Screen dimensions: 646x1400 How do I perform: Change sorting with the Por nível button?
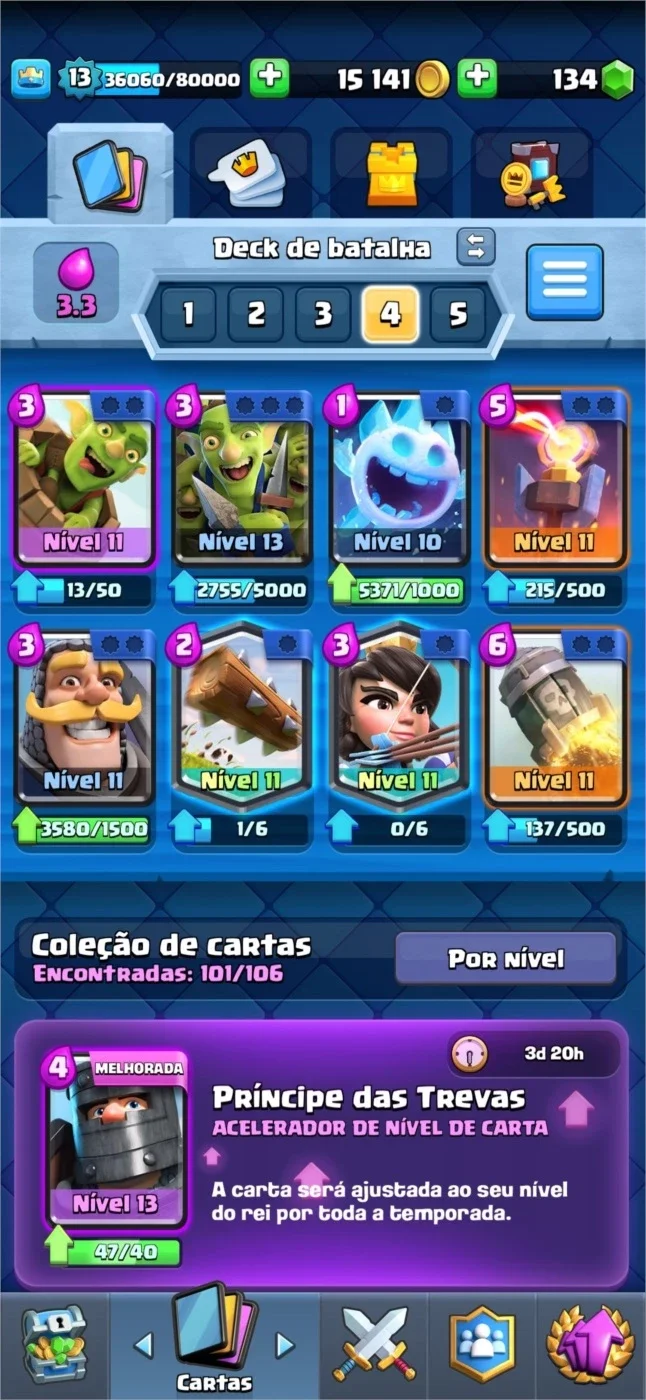tap(506, 959)
